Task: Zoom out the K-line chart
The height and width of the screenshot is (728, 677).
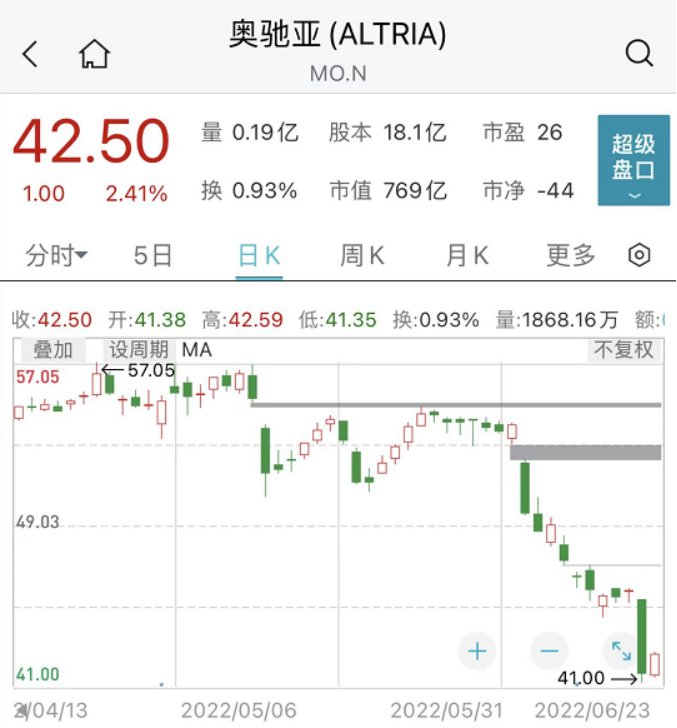Action: pyautogui.click(x=549, y=652)
